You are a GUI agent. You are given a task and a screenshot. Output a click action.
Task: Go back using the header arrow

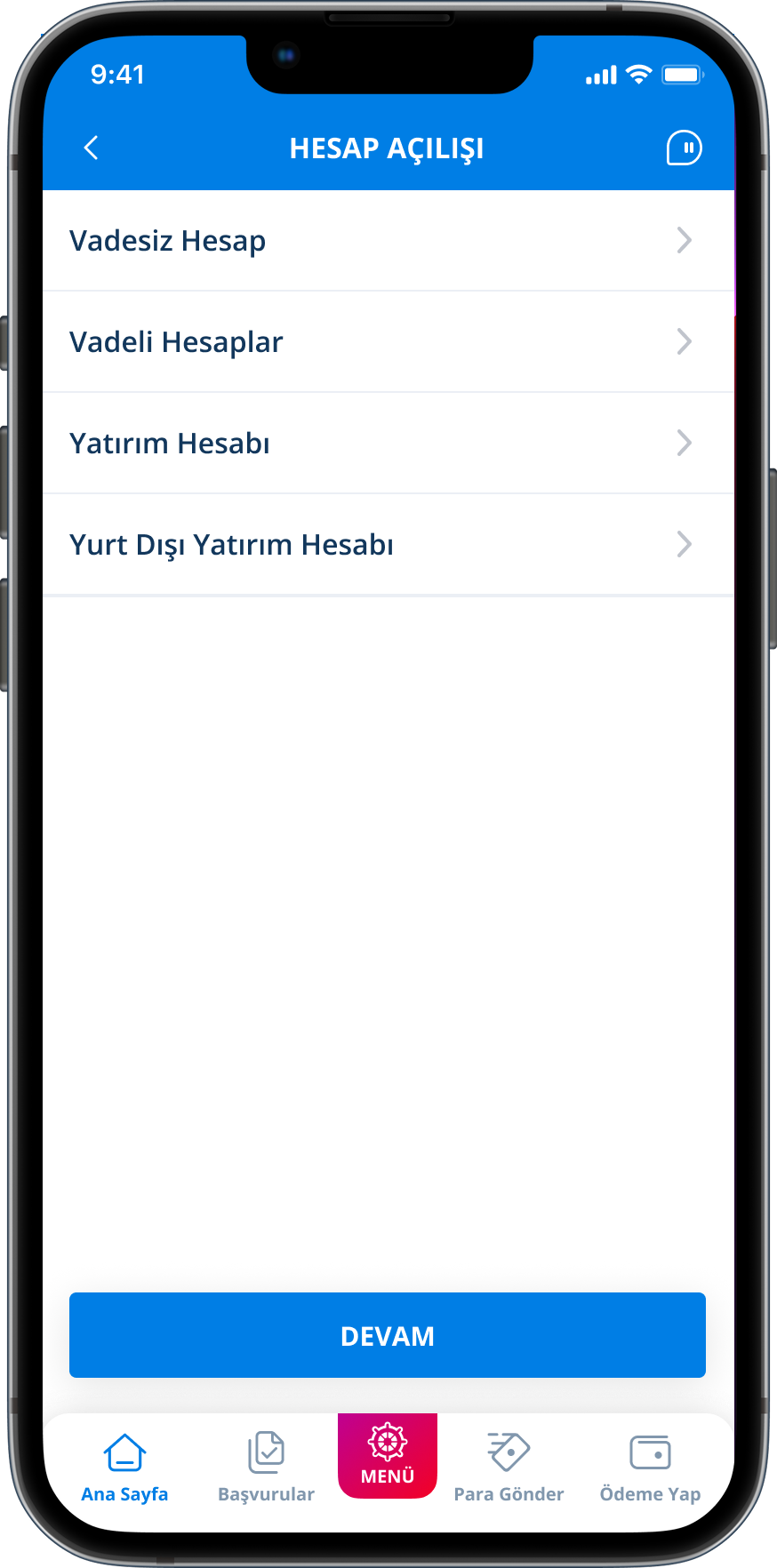[91, 148]
